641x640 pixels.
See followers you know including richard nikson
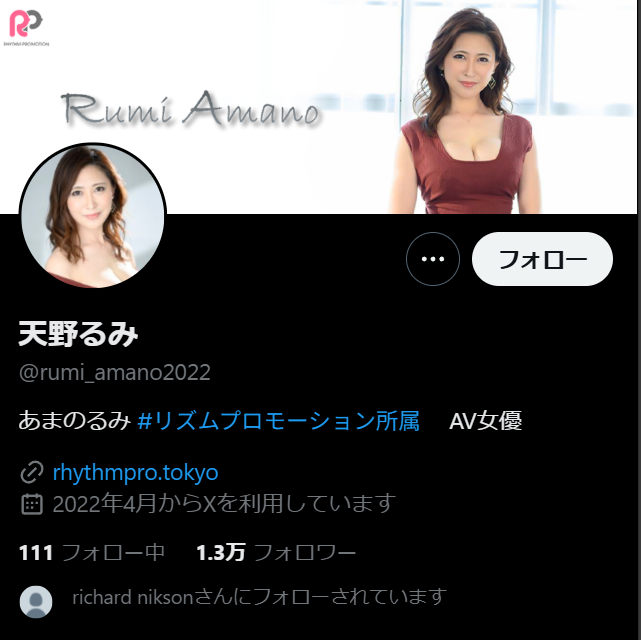click(258, 597)
